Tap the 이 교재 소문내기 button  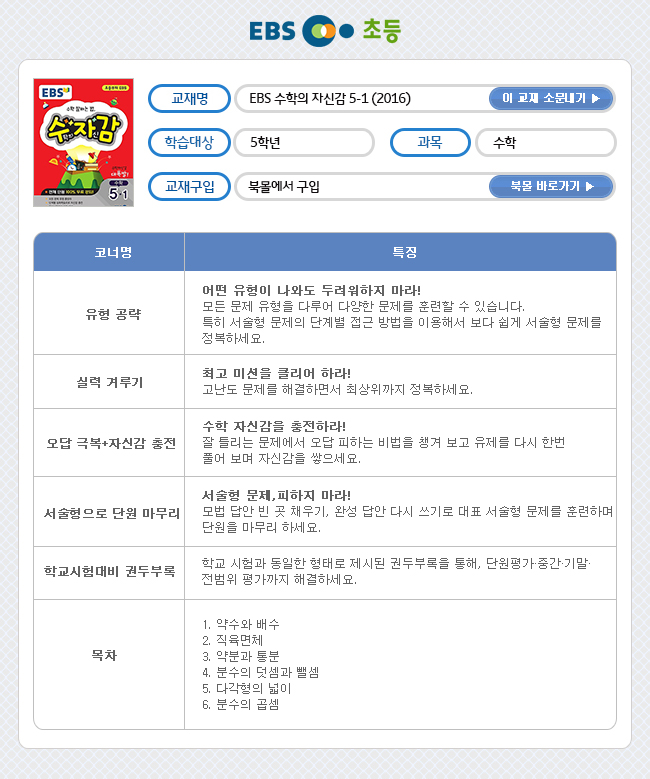tap(551, 98)
